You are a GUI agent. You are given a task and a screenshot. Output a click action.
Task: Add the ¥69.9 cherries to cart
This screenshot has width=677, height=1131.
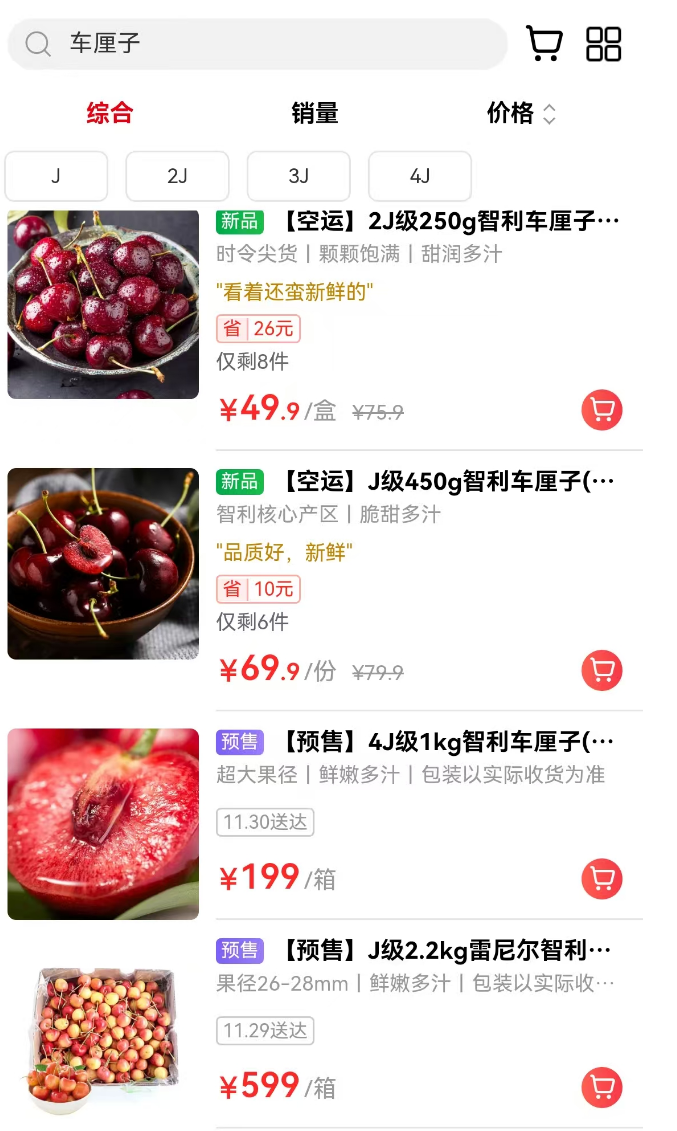(x=602, y=670)
